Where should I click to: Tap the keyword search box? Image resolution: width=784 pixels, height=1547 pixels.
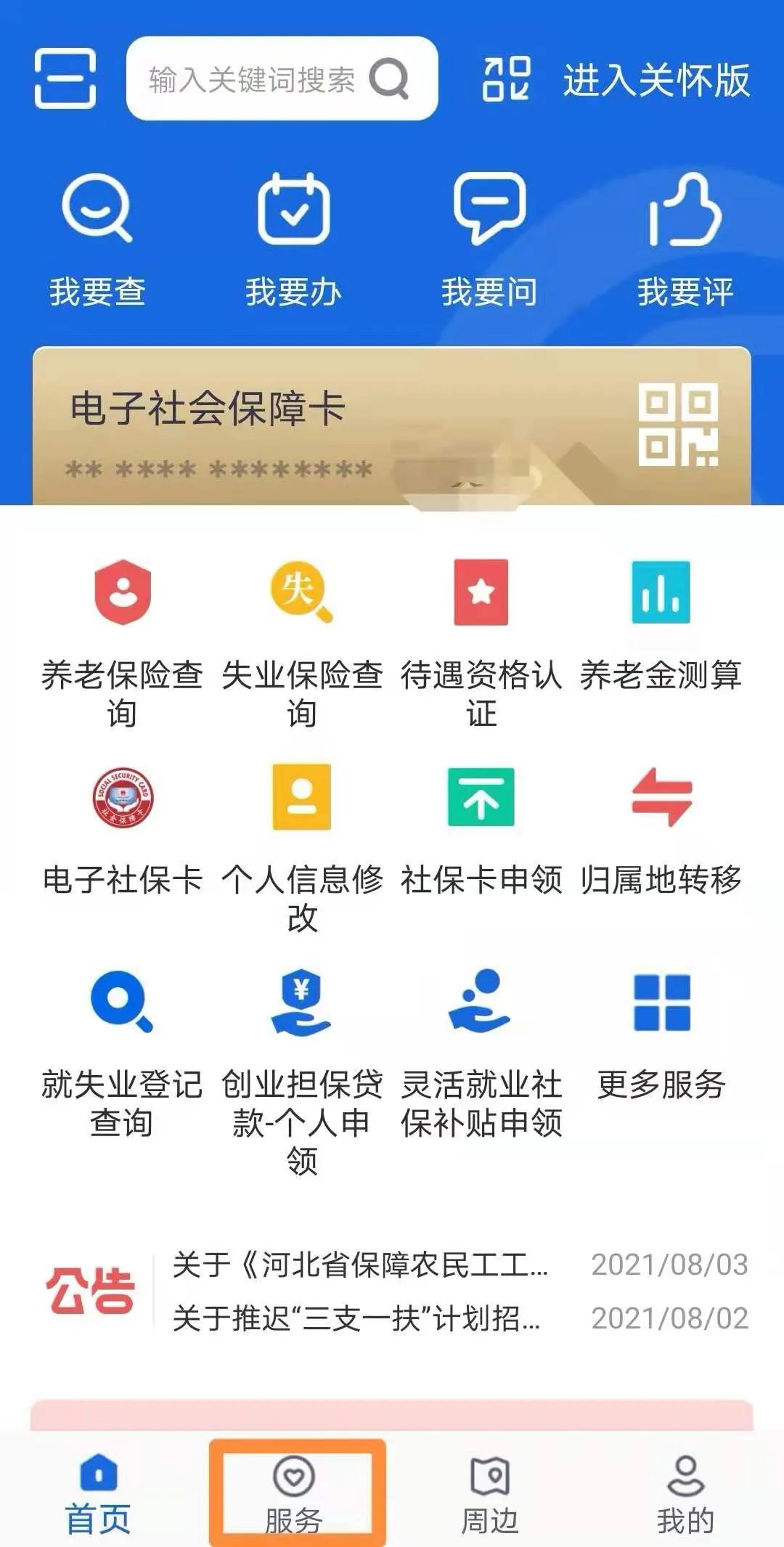[x=282, y=78]
